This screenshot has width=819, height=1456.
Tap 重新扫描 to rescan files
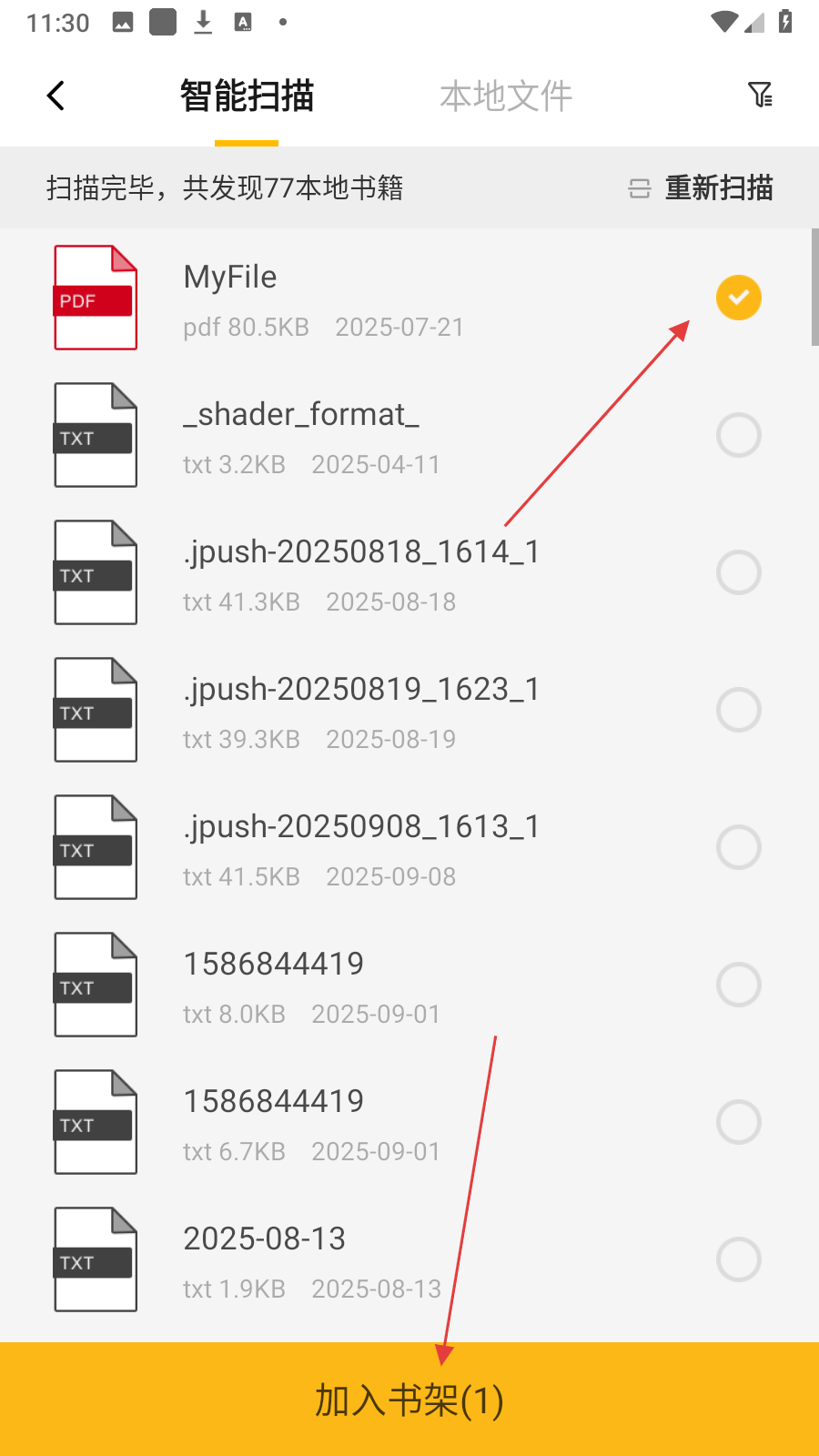pyautogui.click(x=702, y=188)
